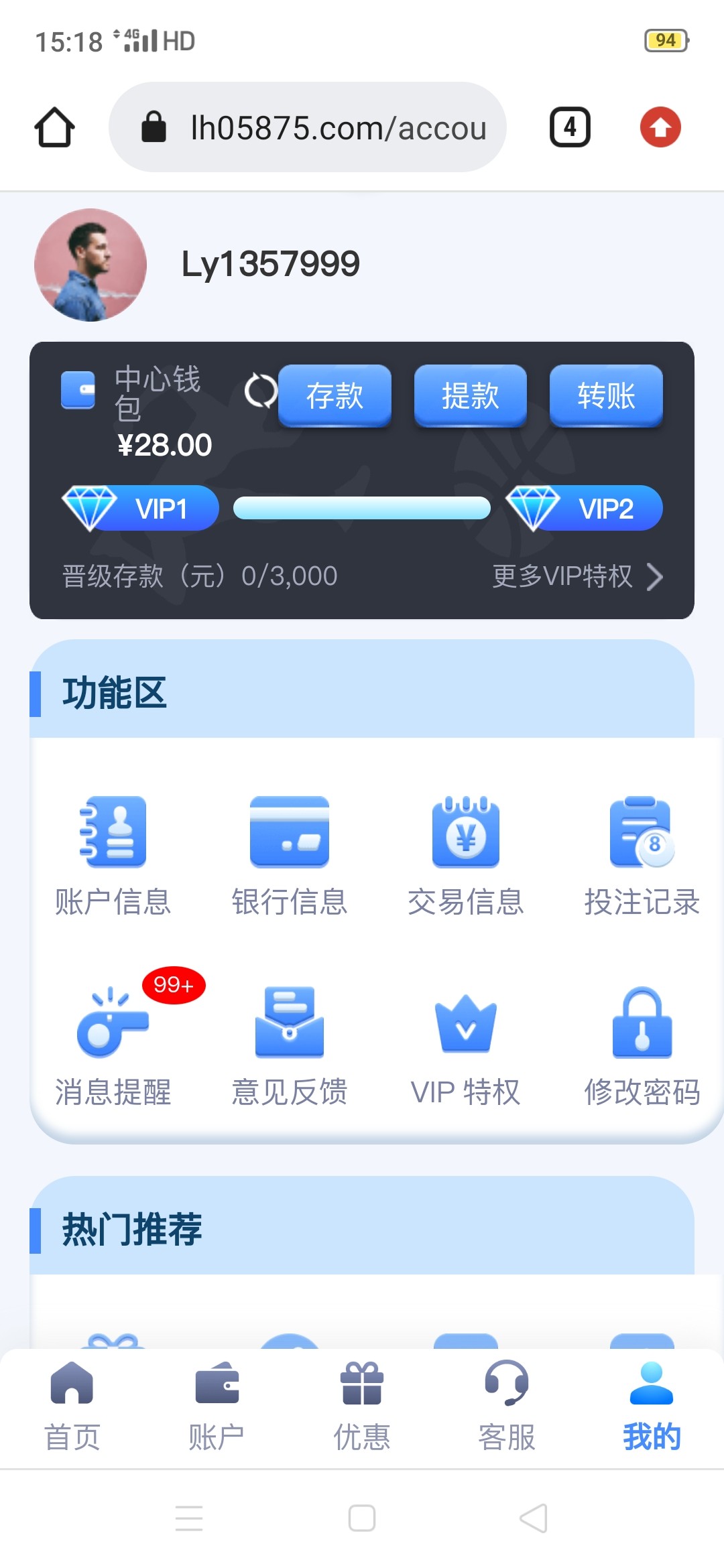Screen dimensions: 724x1568
Task: Switch to the 客服 tab
Action: [507, 1407]
